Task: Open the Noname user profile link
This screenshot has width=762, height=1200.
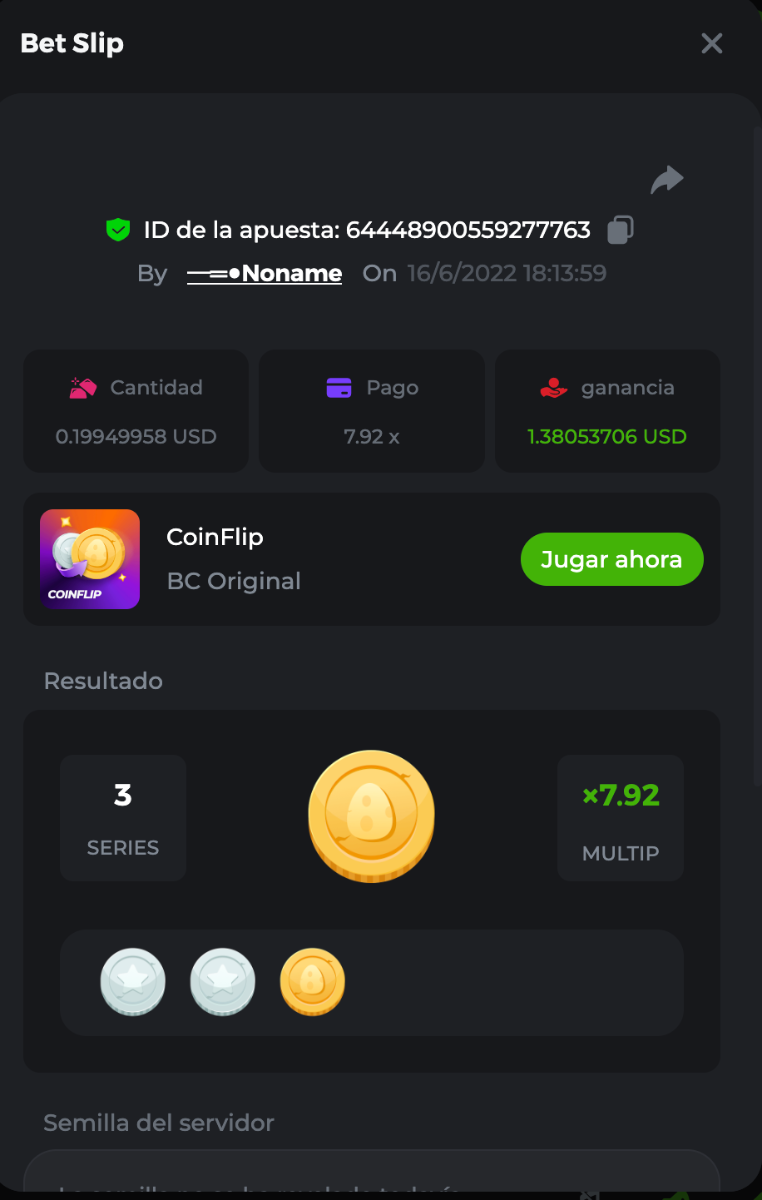Action: tap(265, 273)
